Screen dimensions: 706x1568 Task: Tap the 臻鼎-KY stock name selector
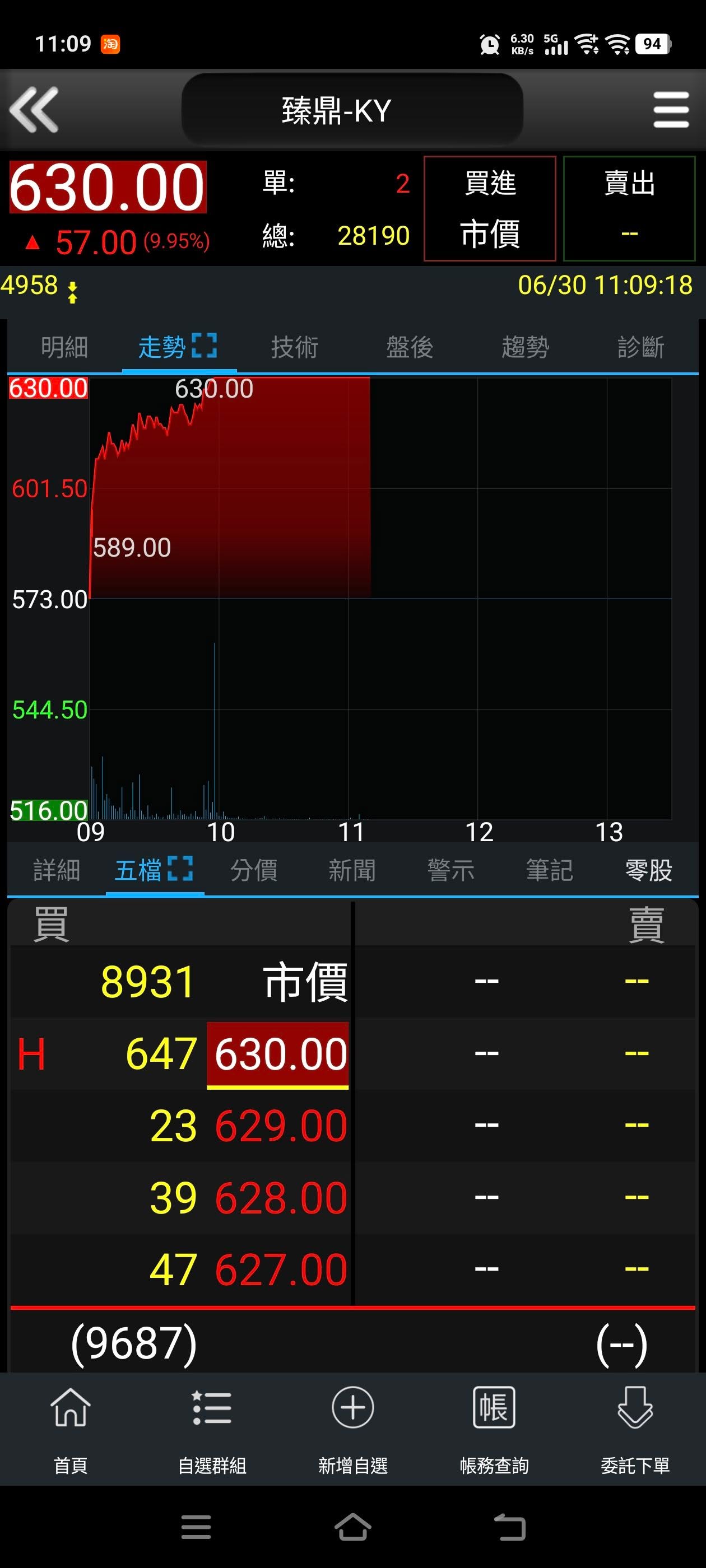click(x=352, y=110)
